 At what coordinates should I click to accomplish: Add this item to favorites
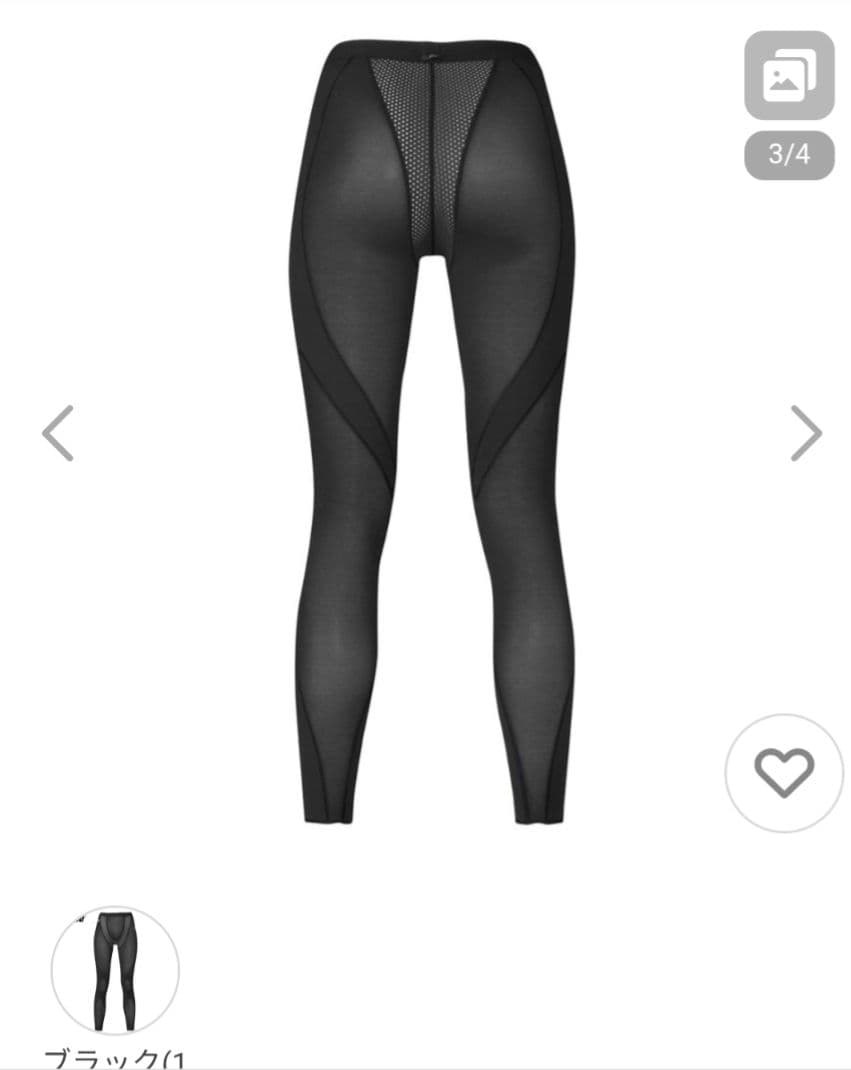[784, 773]
